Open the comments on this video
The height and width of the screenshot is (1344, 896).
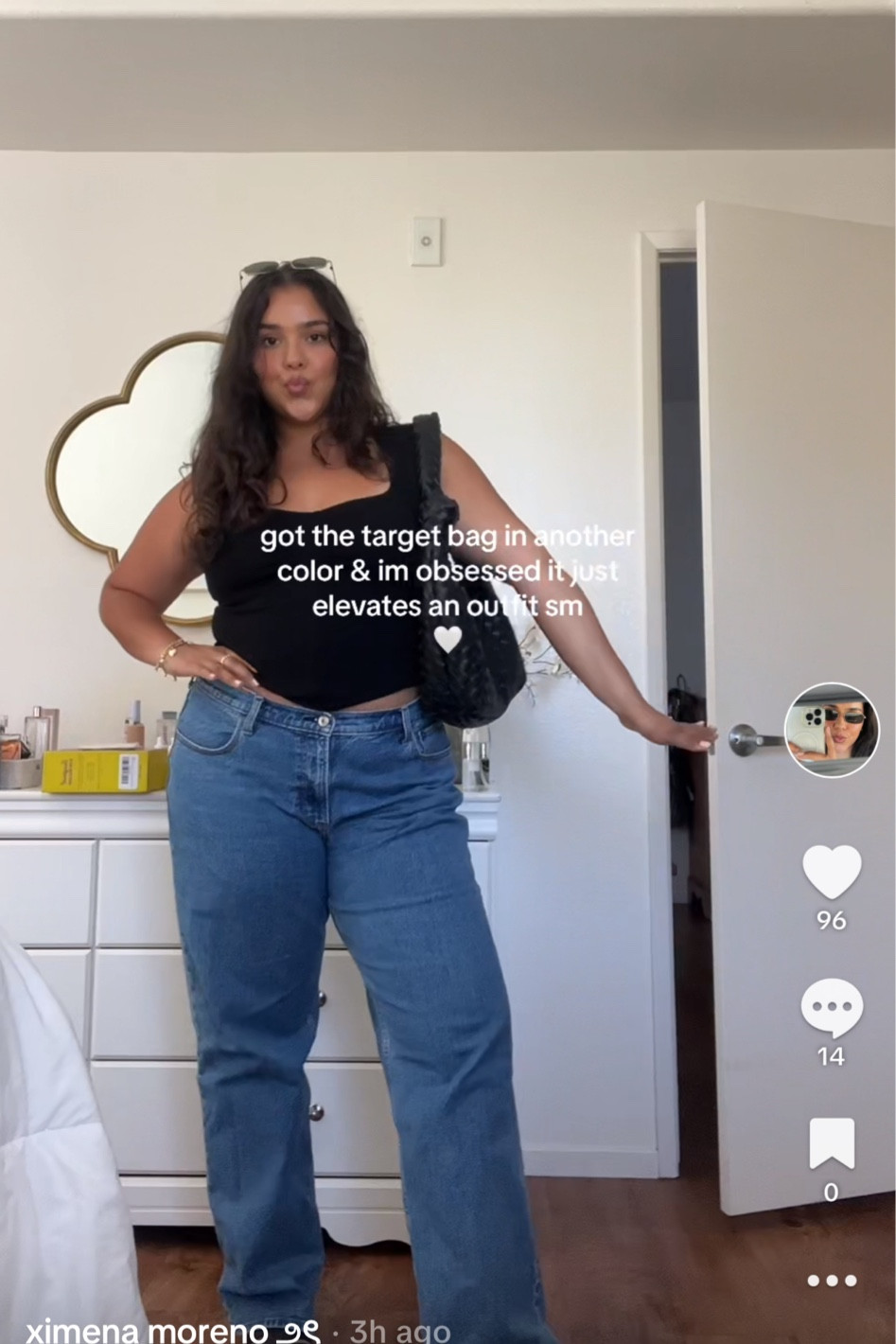pyautogui.click(x=832, y=1007)
